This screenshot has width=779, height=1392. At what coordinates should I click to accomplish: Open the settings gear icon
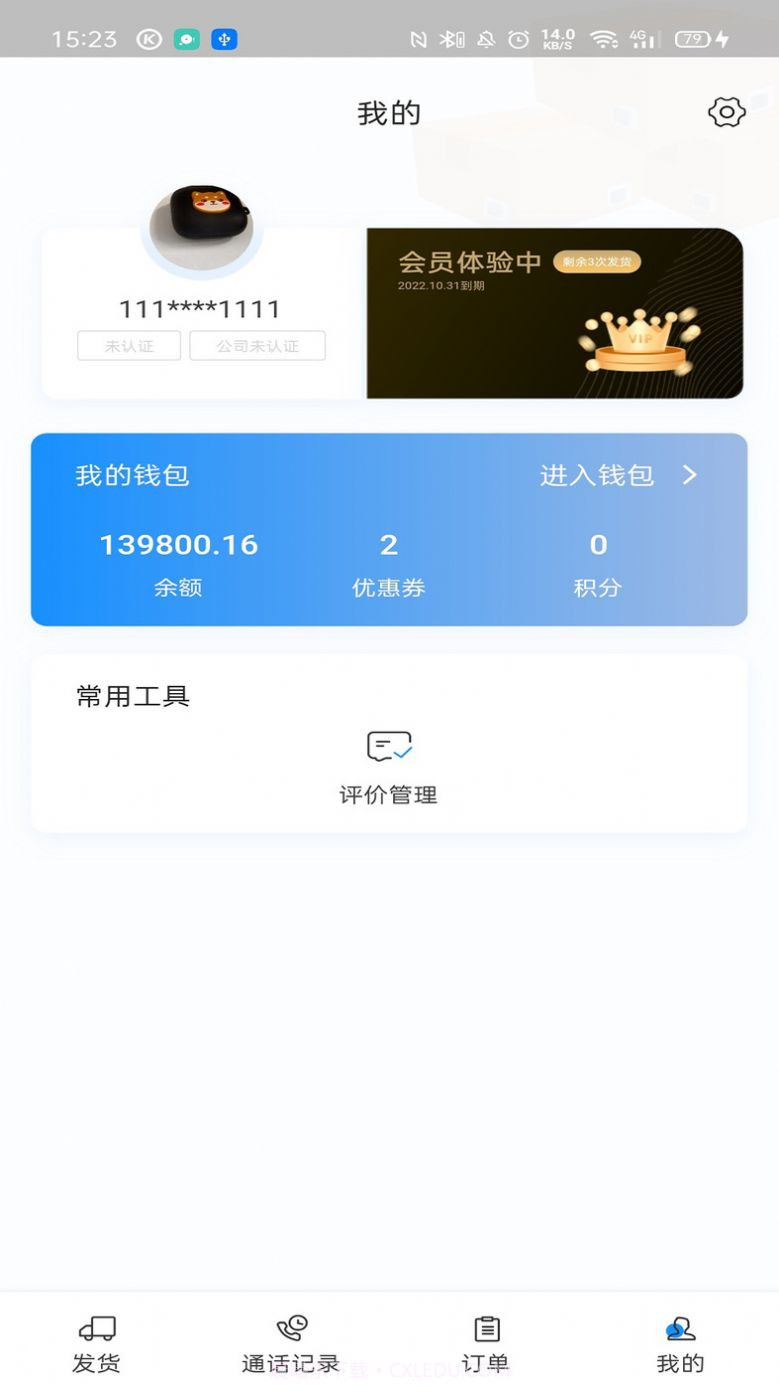click(x=726, y=112)
